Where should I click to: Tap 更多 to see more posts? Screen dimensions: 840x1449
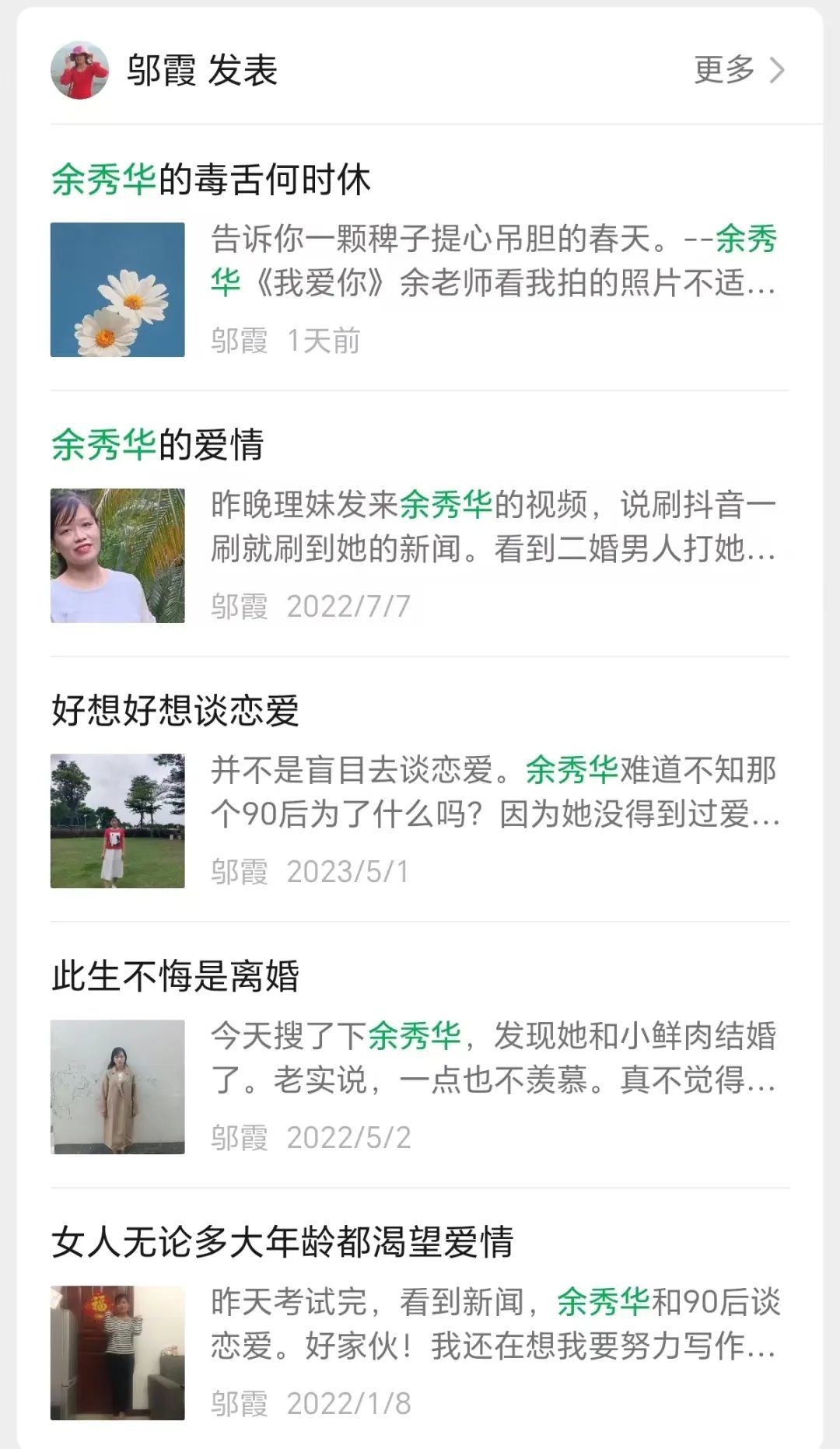(739, 70)
